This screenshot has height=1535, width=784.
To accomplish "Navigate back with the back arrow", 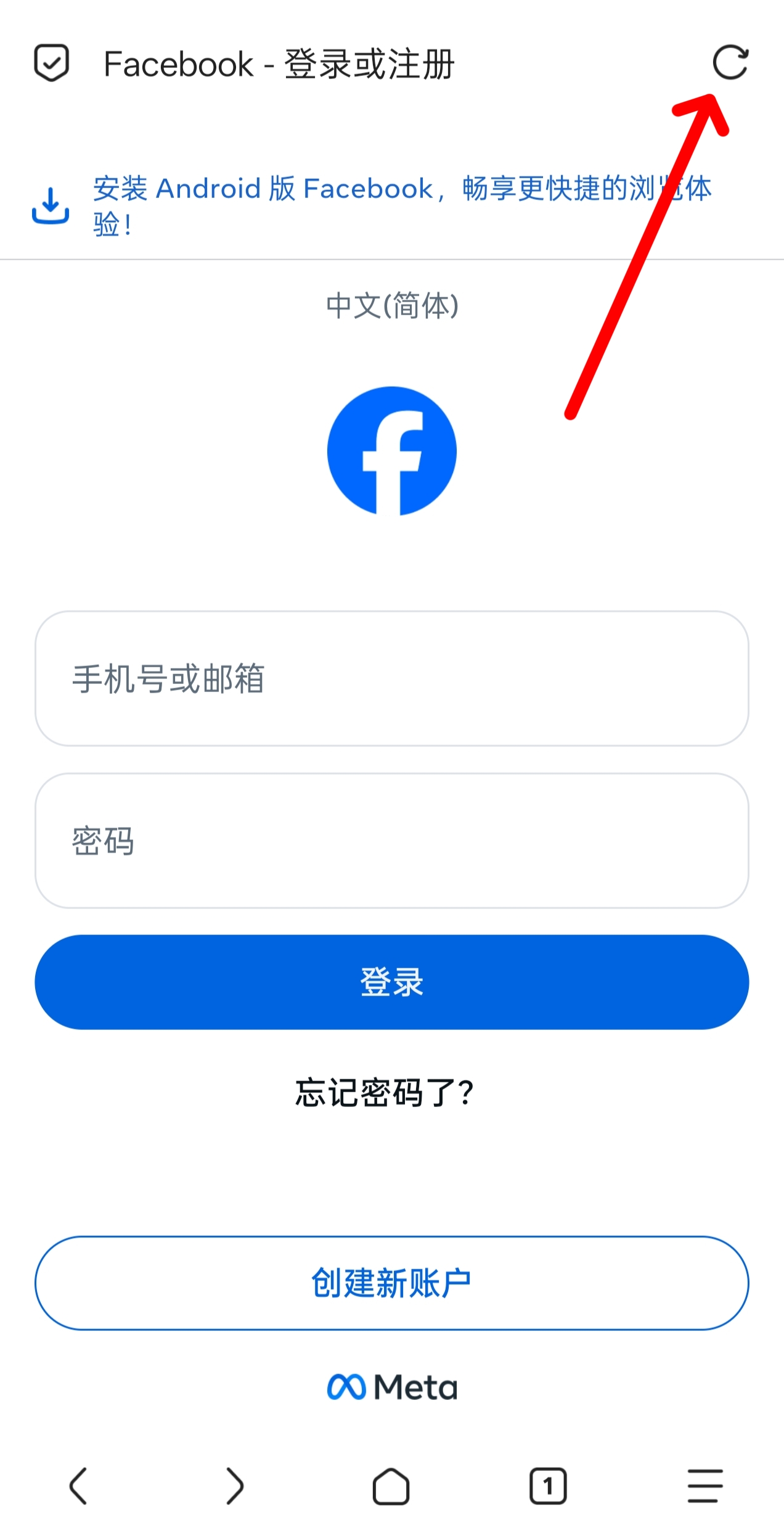I will point(78,1485).
